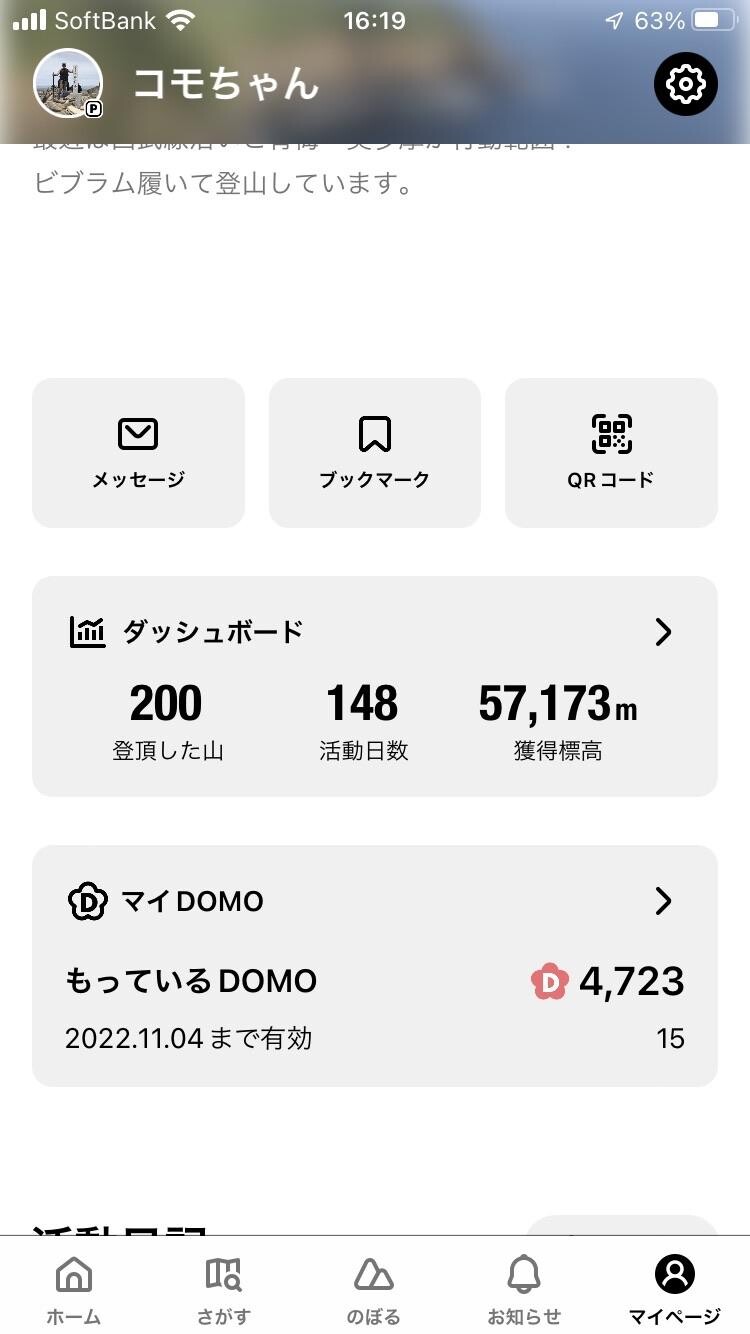This screenshot has height=1334, width=750.
Task: Expand the ダッシュボード section chevron
Action: (x=663, y=631)
